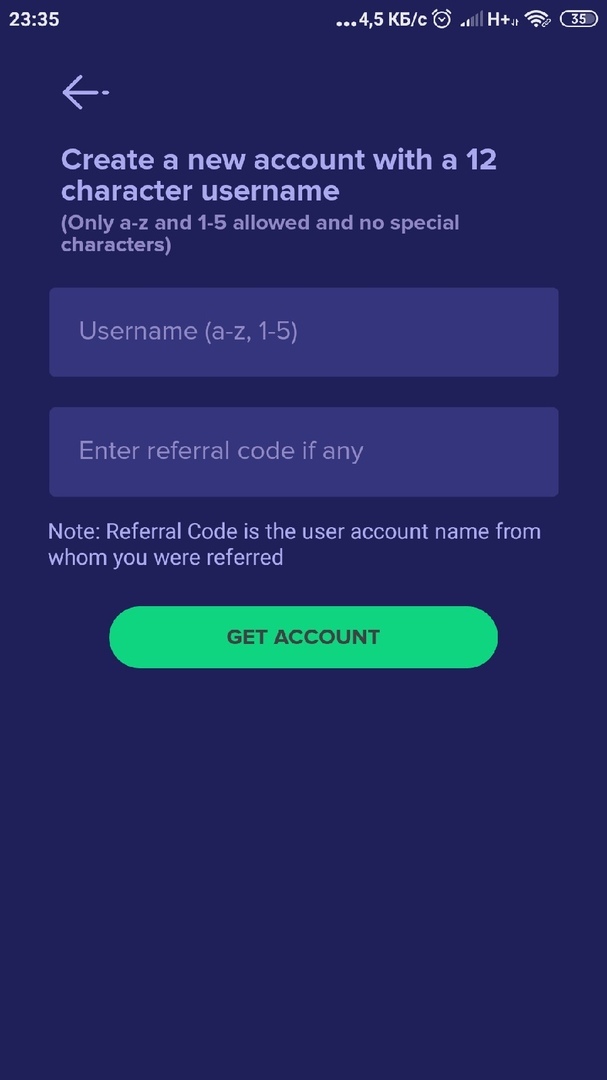Focus the Username (a-z, 1-5) field
The width and height of the screenshot is (607, 1080).
click(303, 332)
